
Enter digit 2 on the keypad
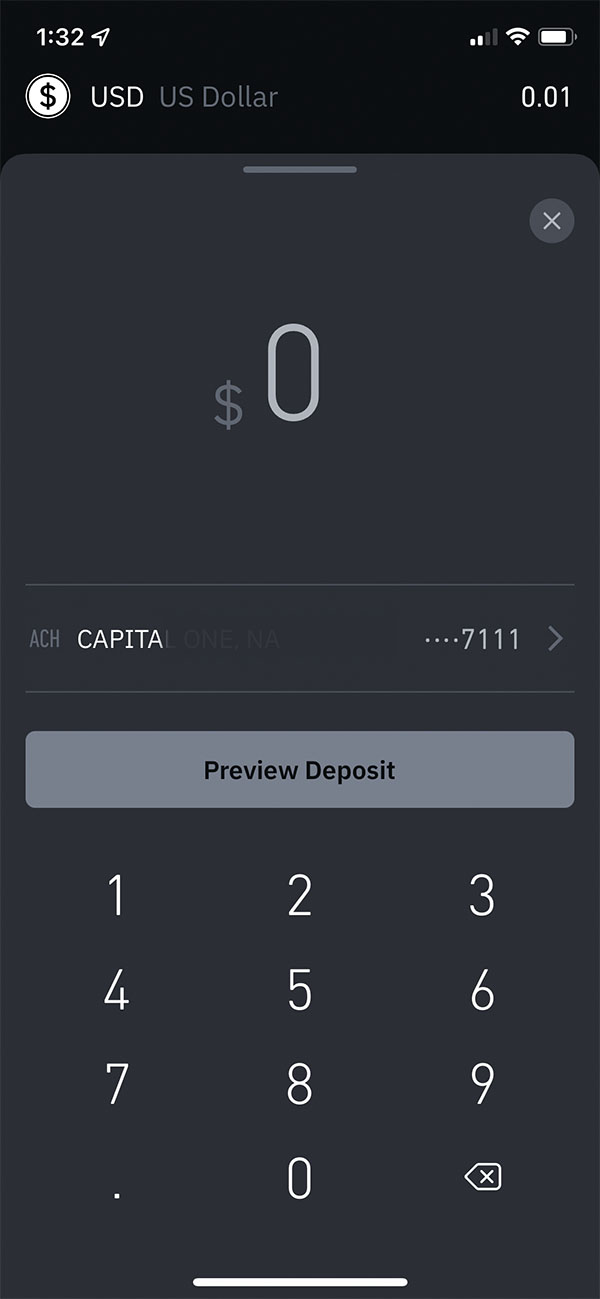[x=300, y=896]
